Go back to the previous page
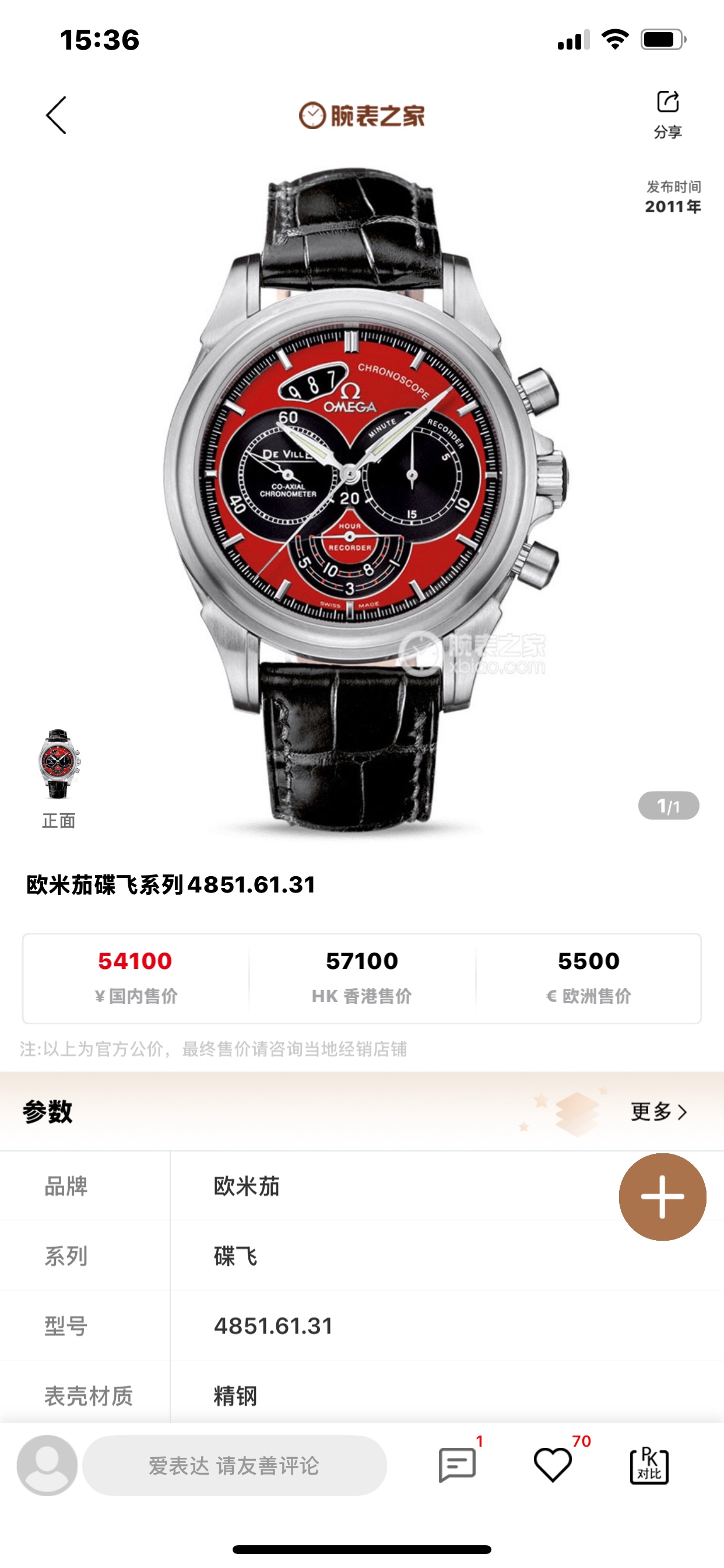 tap(56, 115)
